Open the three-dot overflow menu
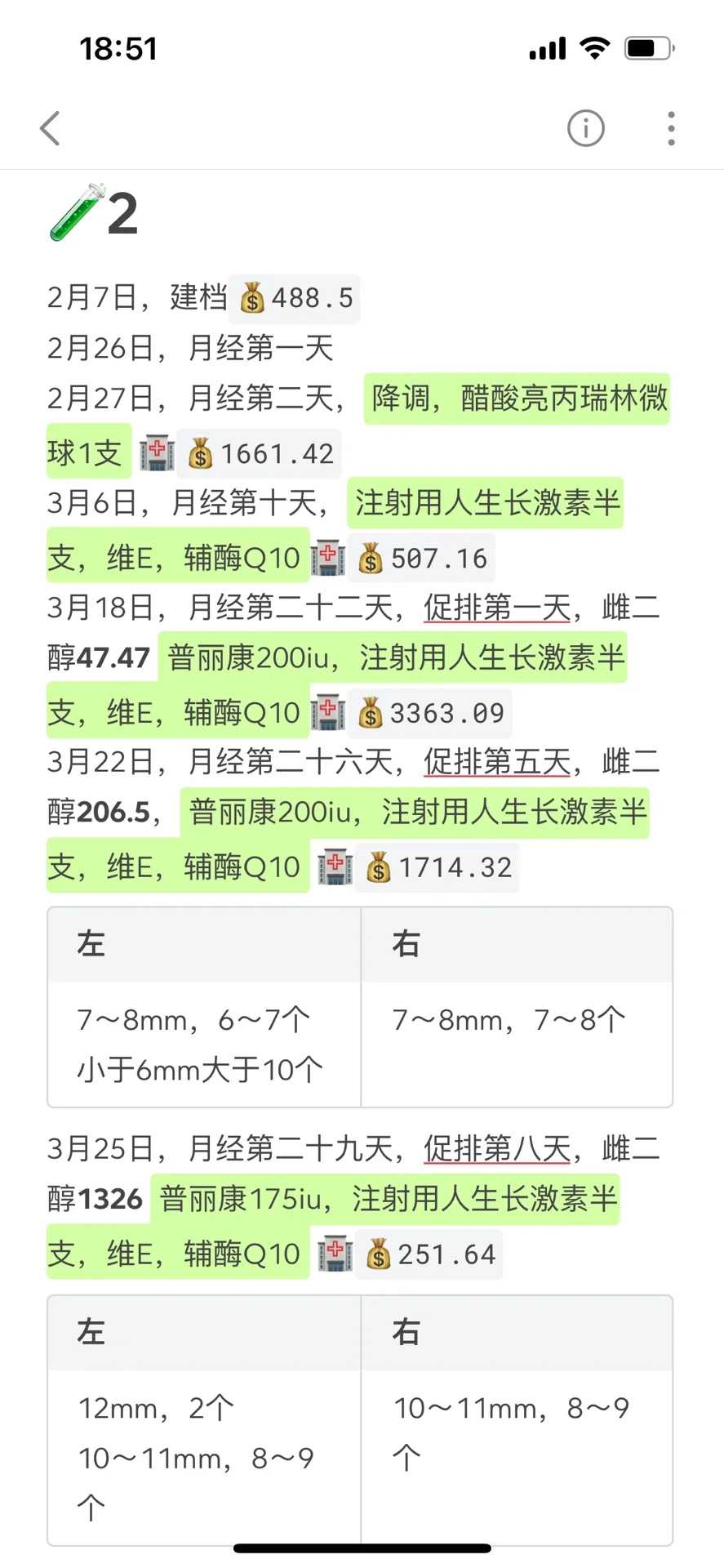The height and width of the screenshot is (1568, 724). [x=670, y=128]
